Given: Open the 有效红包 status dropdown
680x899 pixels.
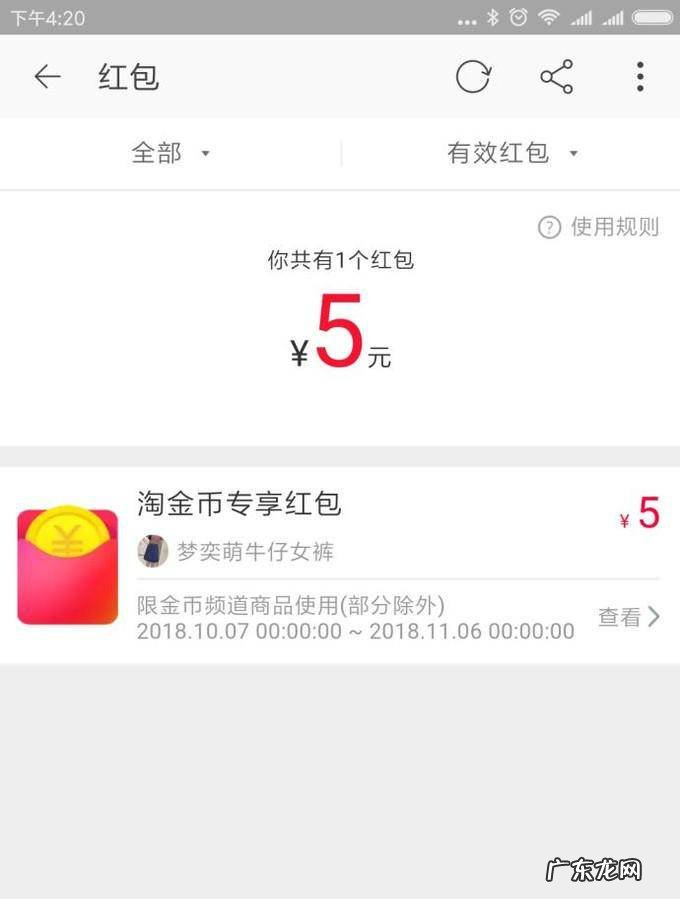Looking at the screenshot, I should coord(511,153).
